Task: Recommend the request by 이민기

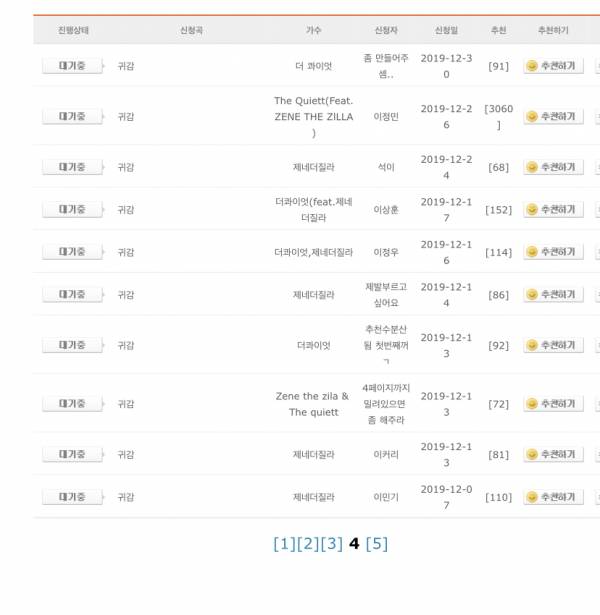Action: (x=553, y=497)
